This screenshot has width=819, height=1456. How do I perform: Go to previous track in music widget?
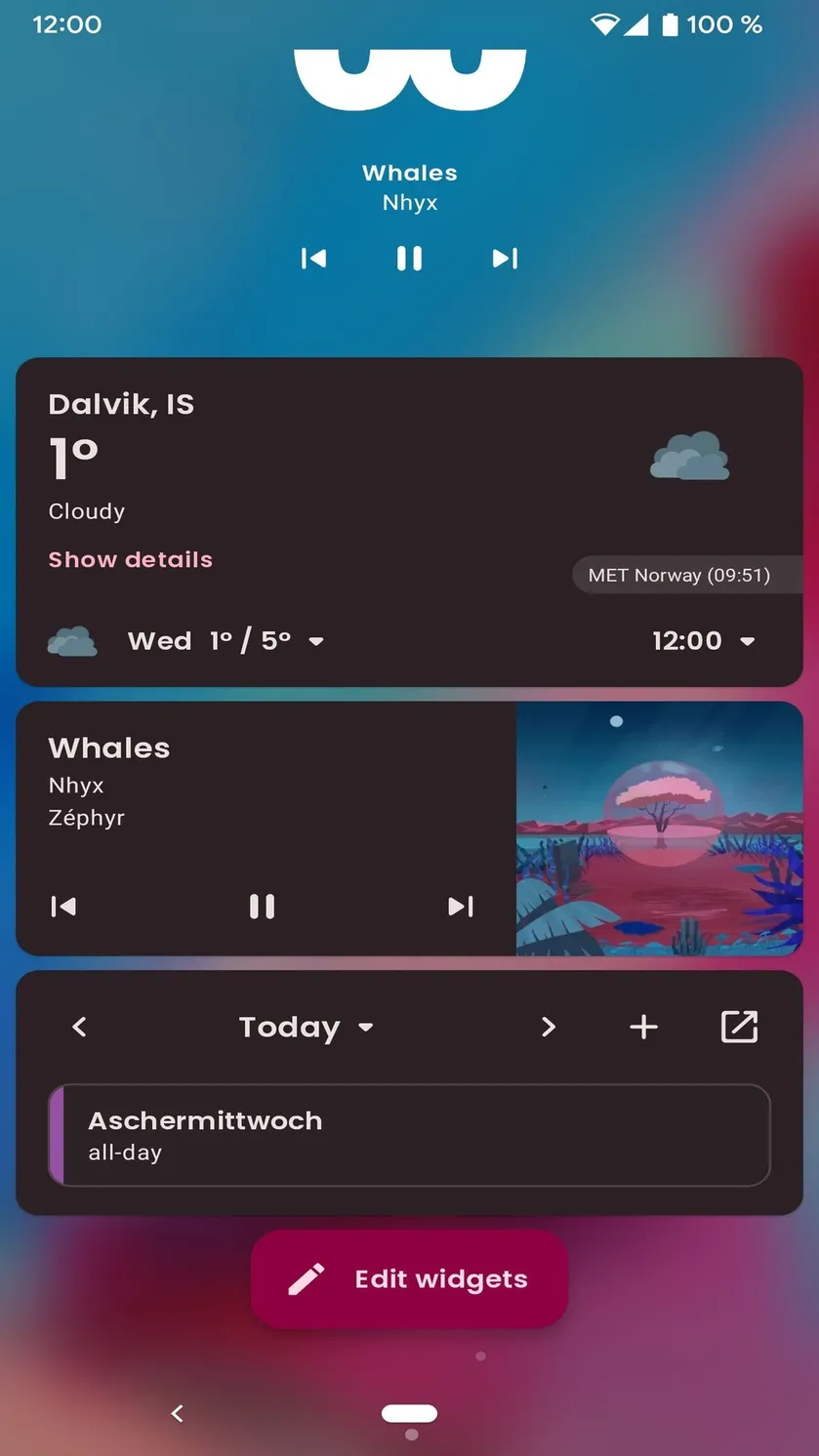[x=63, y=907]
